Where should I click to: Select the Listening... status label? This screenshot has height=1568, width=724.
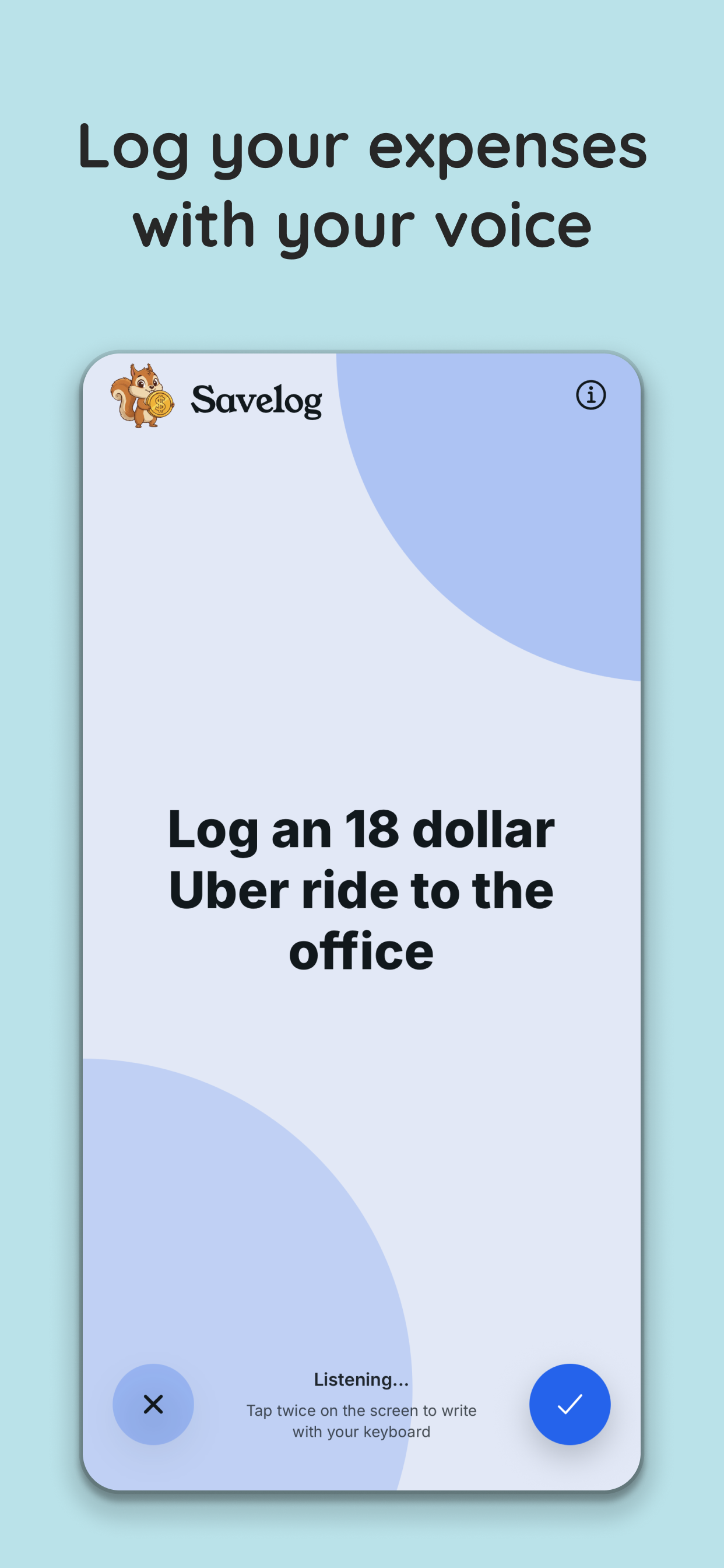tap(361, 1378)
